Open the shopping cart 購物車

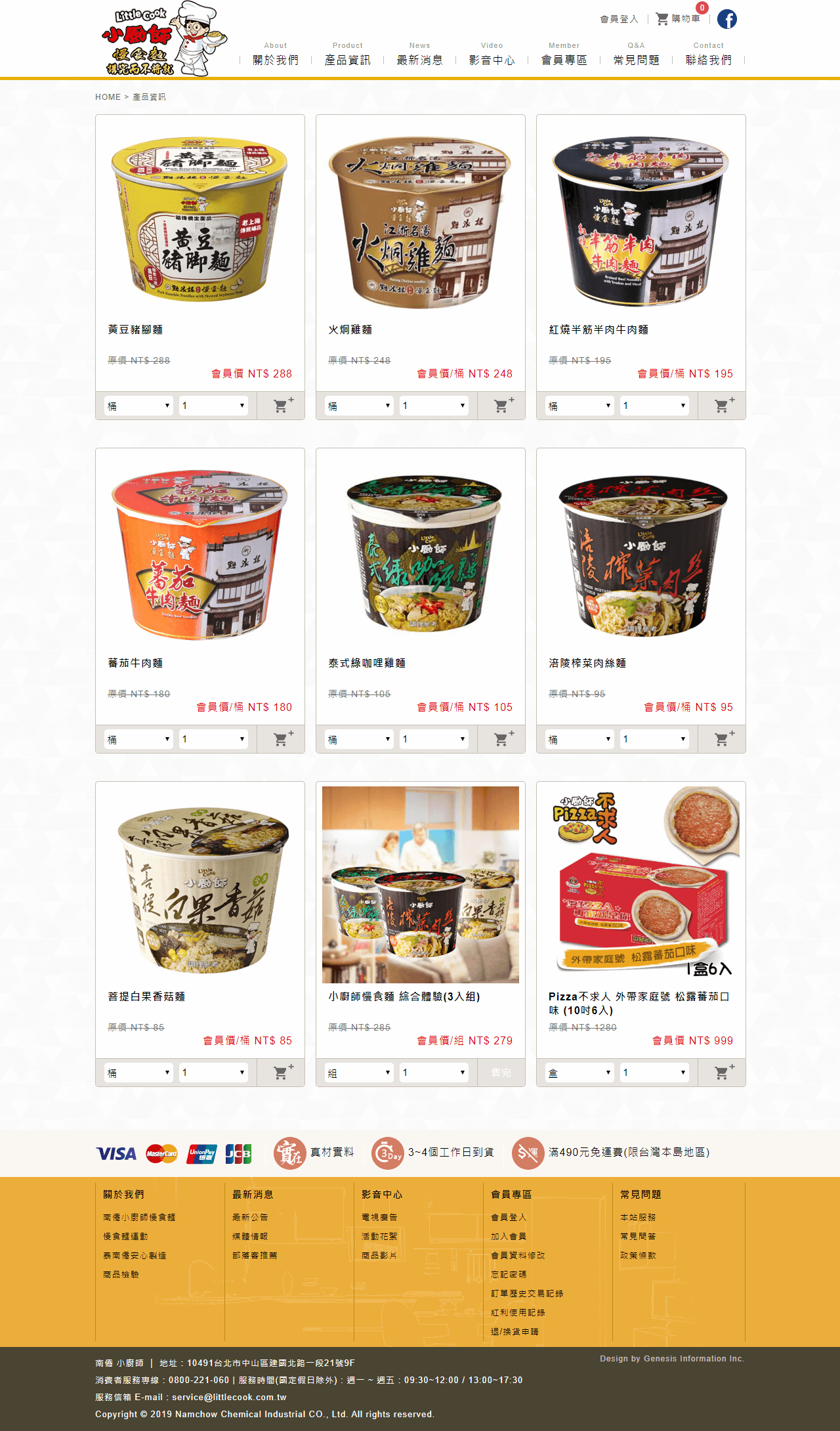678,19
